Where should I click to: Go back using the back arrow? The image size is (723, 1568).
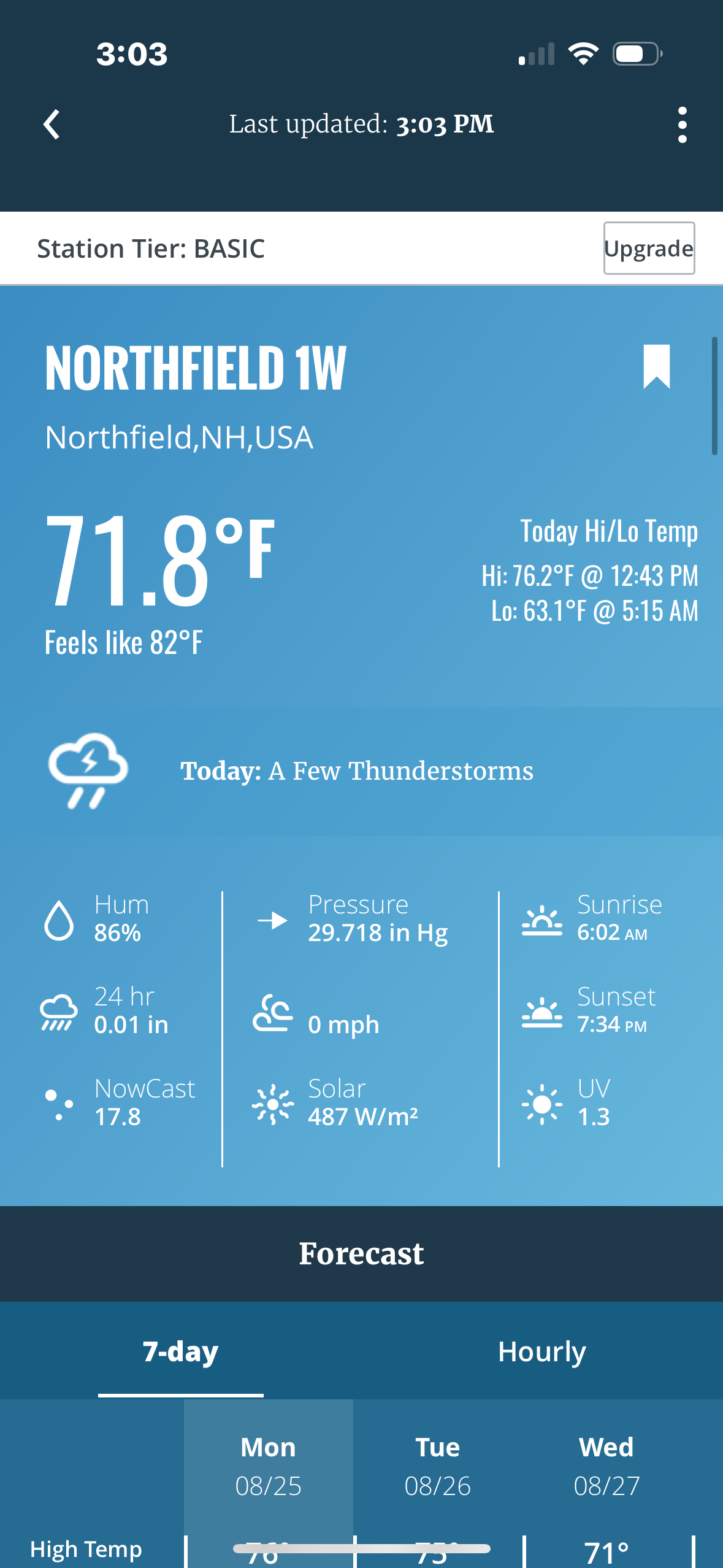point(52,125)
